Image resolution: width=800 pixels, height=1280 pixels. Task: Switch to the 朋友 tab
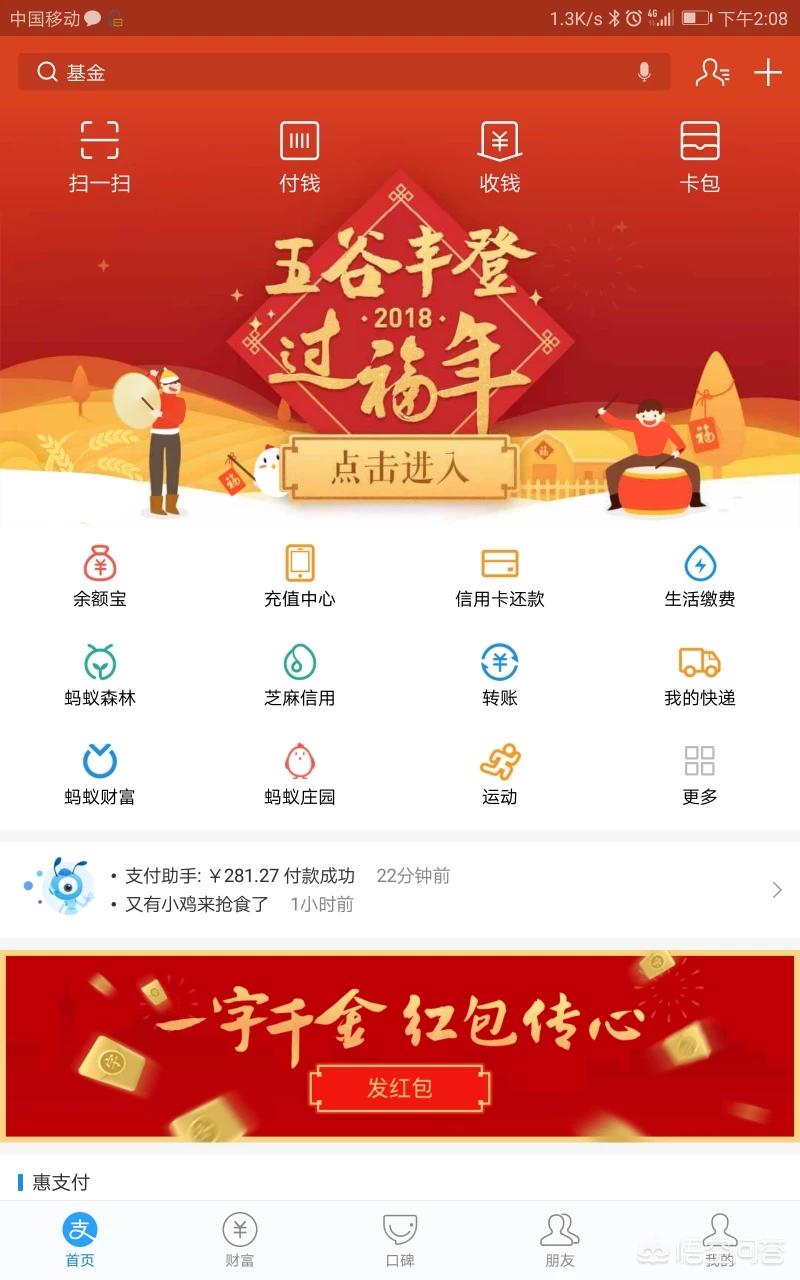(x=560, y=1240)
